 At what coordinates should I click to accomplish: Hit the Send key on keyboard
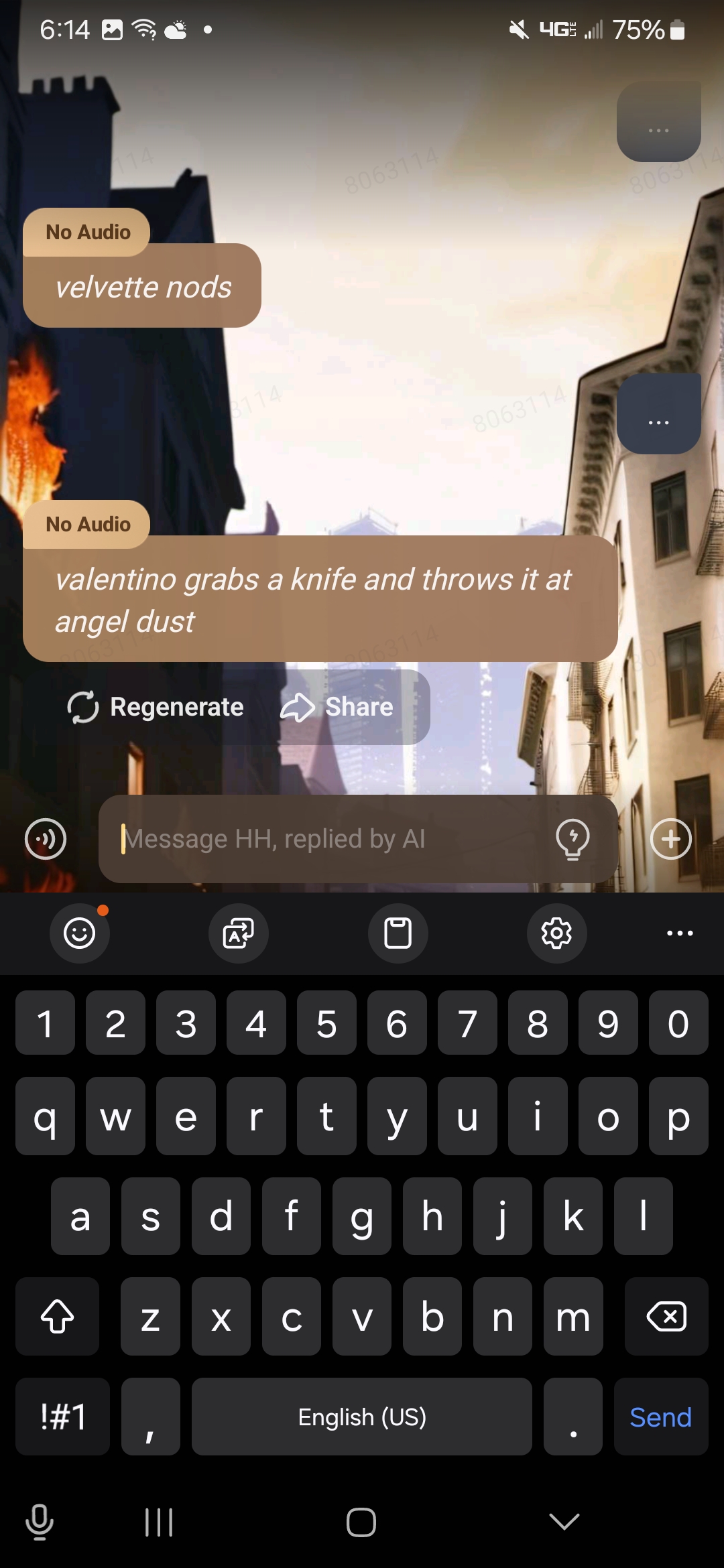pos(660,1417)
